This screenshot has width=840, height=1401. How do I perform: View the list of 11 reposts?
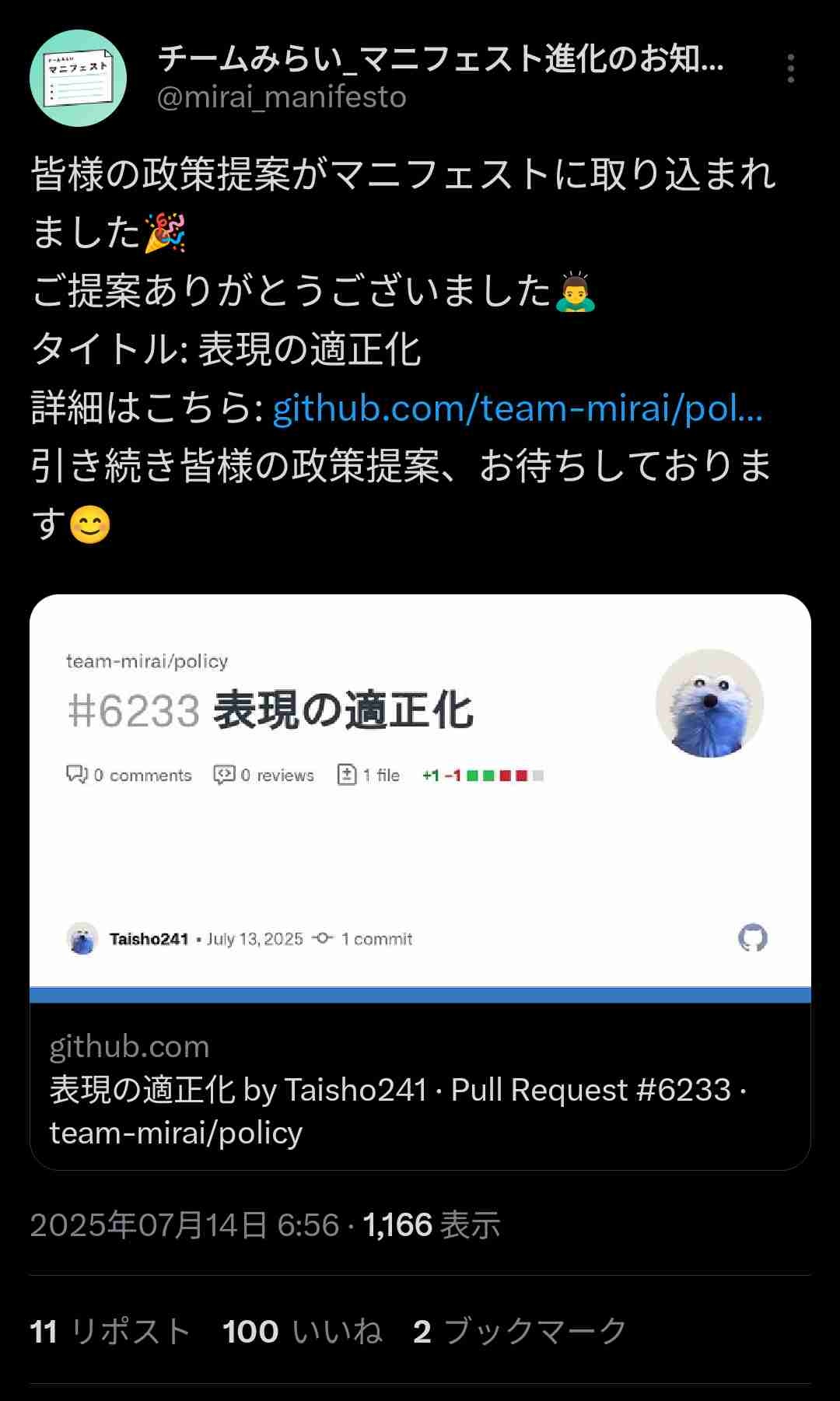pyautogui.click(x=110, y=1331)
